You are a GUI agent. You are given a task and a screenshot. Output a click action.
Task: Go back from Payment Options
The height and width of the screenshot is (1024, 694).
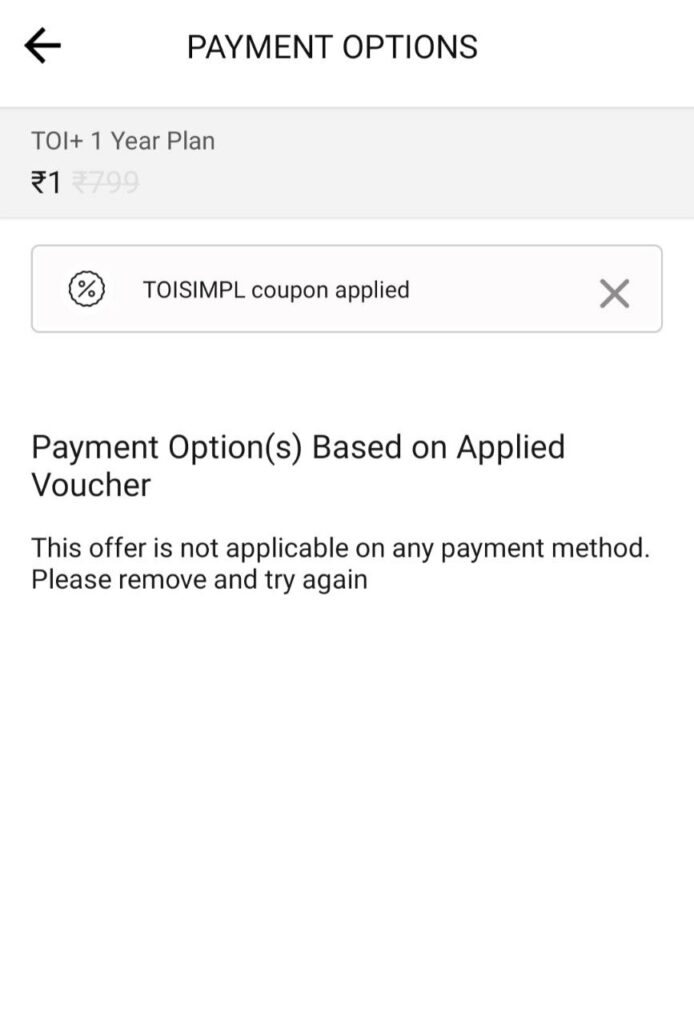point(43,46)
